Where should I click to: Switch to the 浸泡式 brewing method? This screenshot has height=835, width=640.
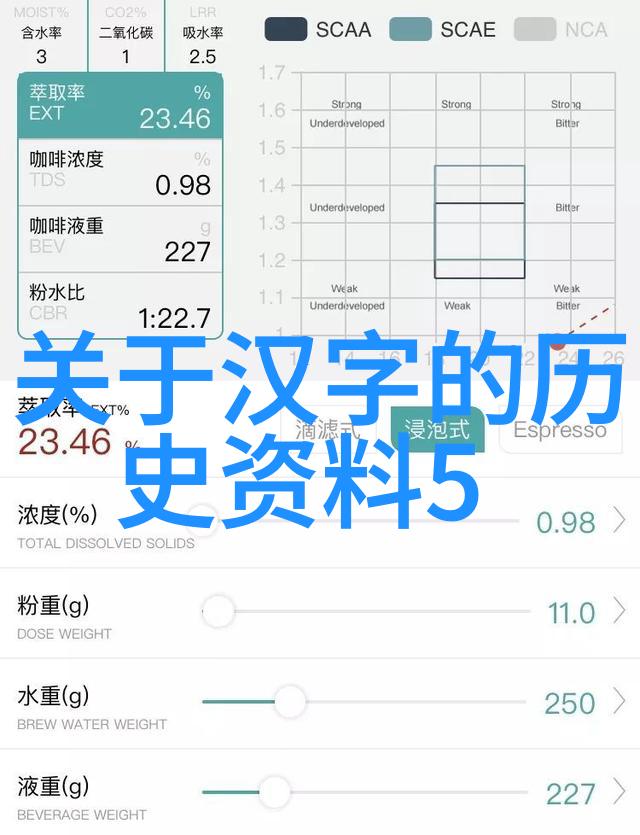[x=436, y=430]
